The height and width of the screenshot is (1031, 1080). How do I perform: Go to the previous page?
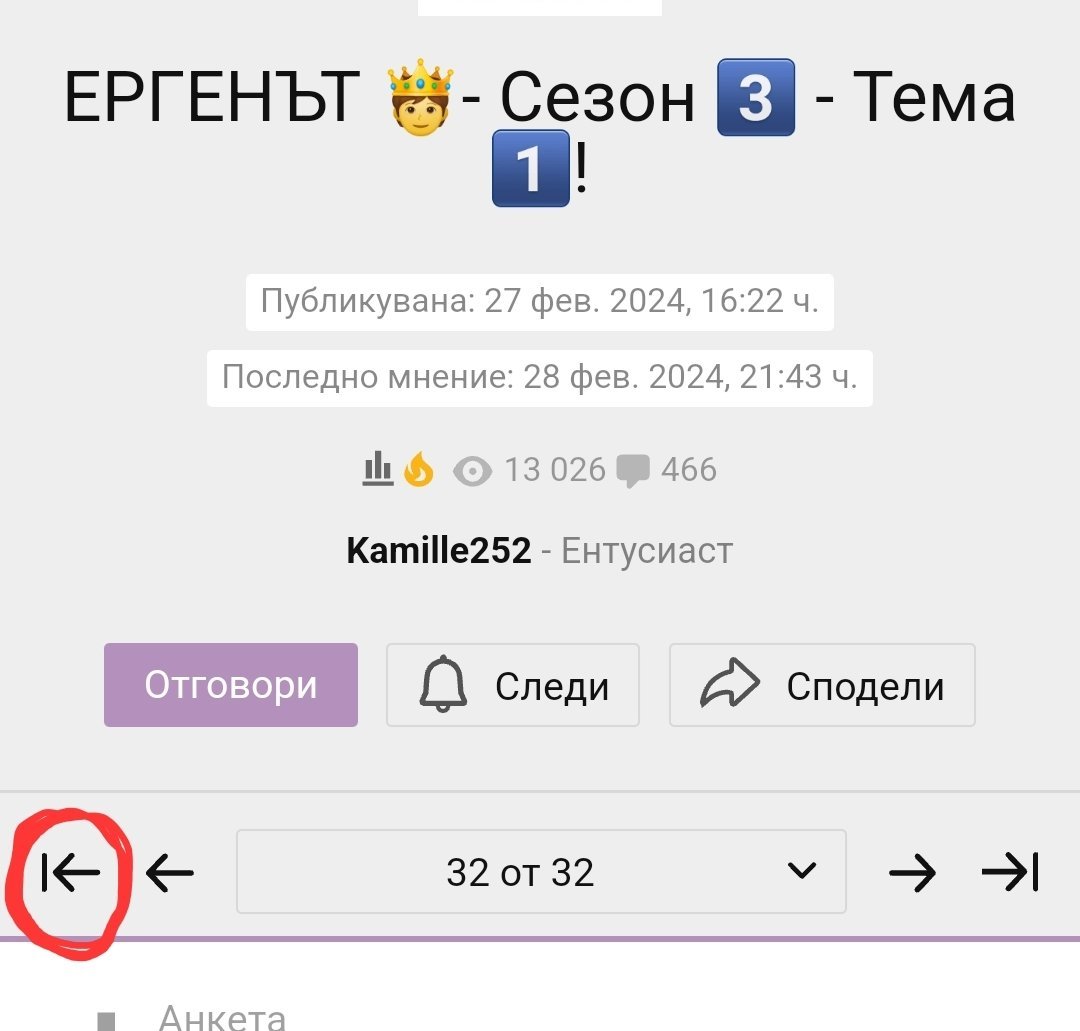click(x=169, y=873)
